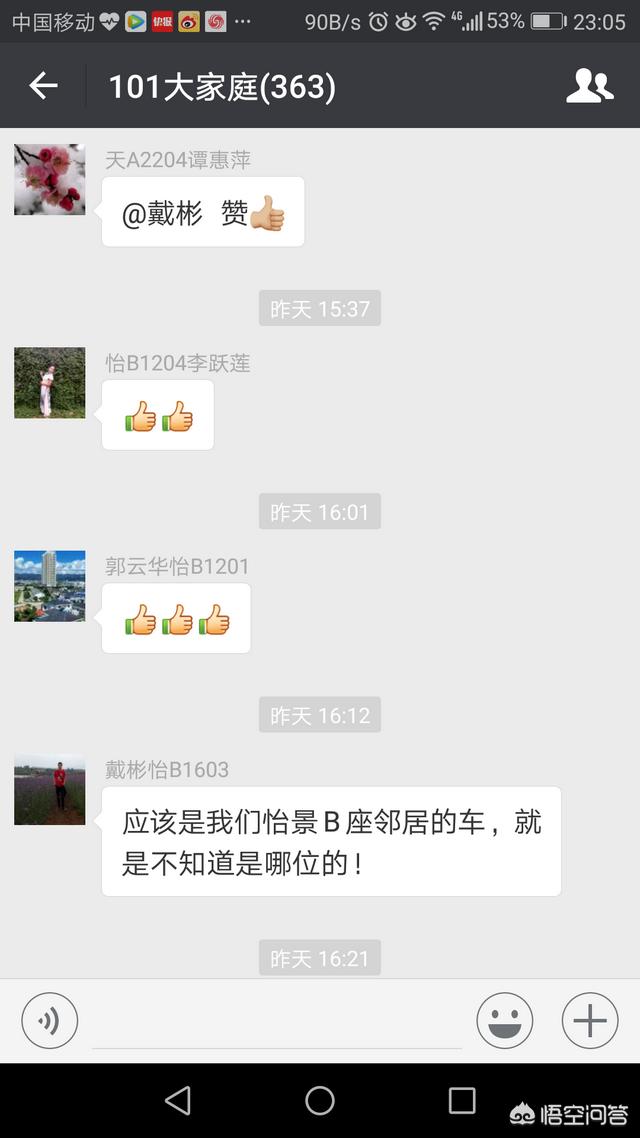Screen dimensions: 640x1138
Task: View profile avatar of 天A2204谭惠萍
Action: pos(50,180)
